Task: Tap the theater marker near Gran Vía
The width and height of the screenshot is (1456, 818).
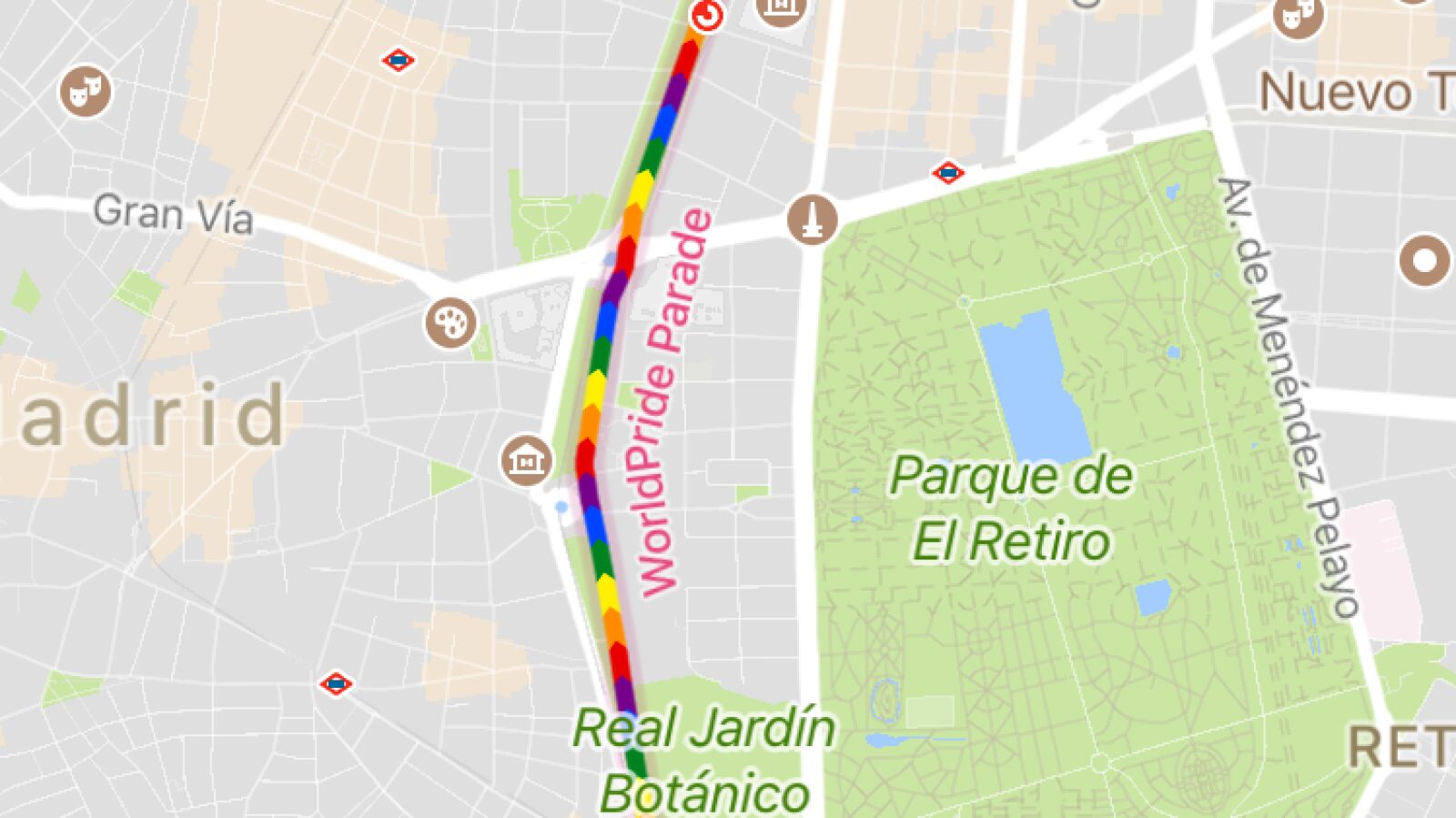Action: (86, 90)
